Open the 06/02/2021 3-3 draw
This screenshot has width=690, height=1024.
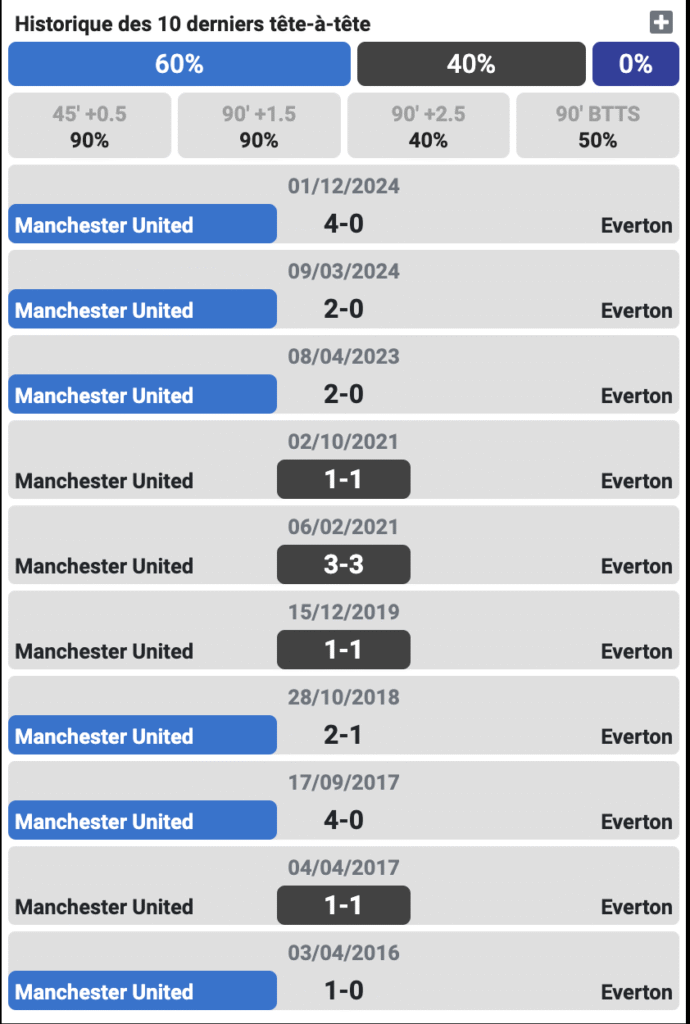pyautogui.click(x=344, y=565)
